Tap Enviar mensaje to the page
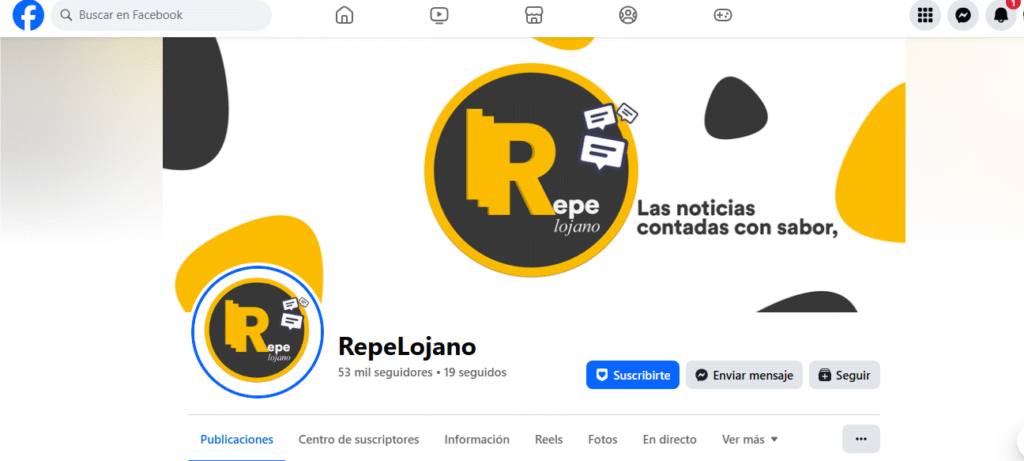The height and width of the screenshot is (461, 1024). 744,375
